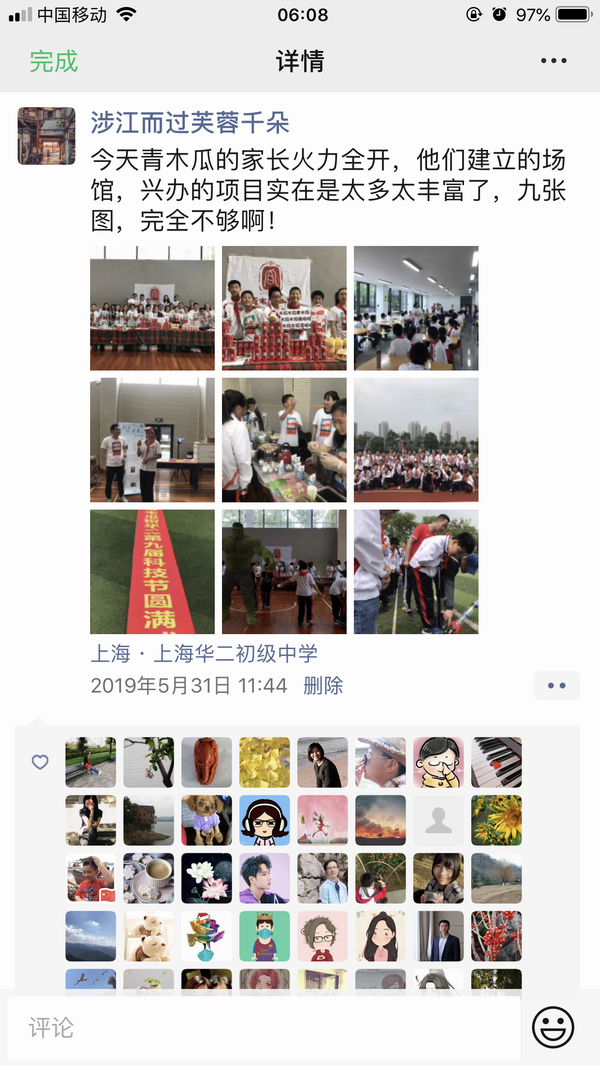Viewport: 600px width, 1066px height.
Task: Open poster's profile avatar
Action: click(47, 136)
